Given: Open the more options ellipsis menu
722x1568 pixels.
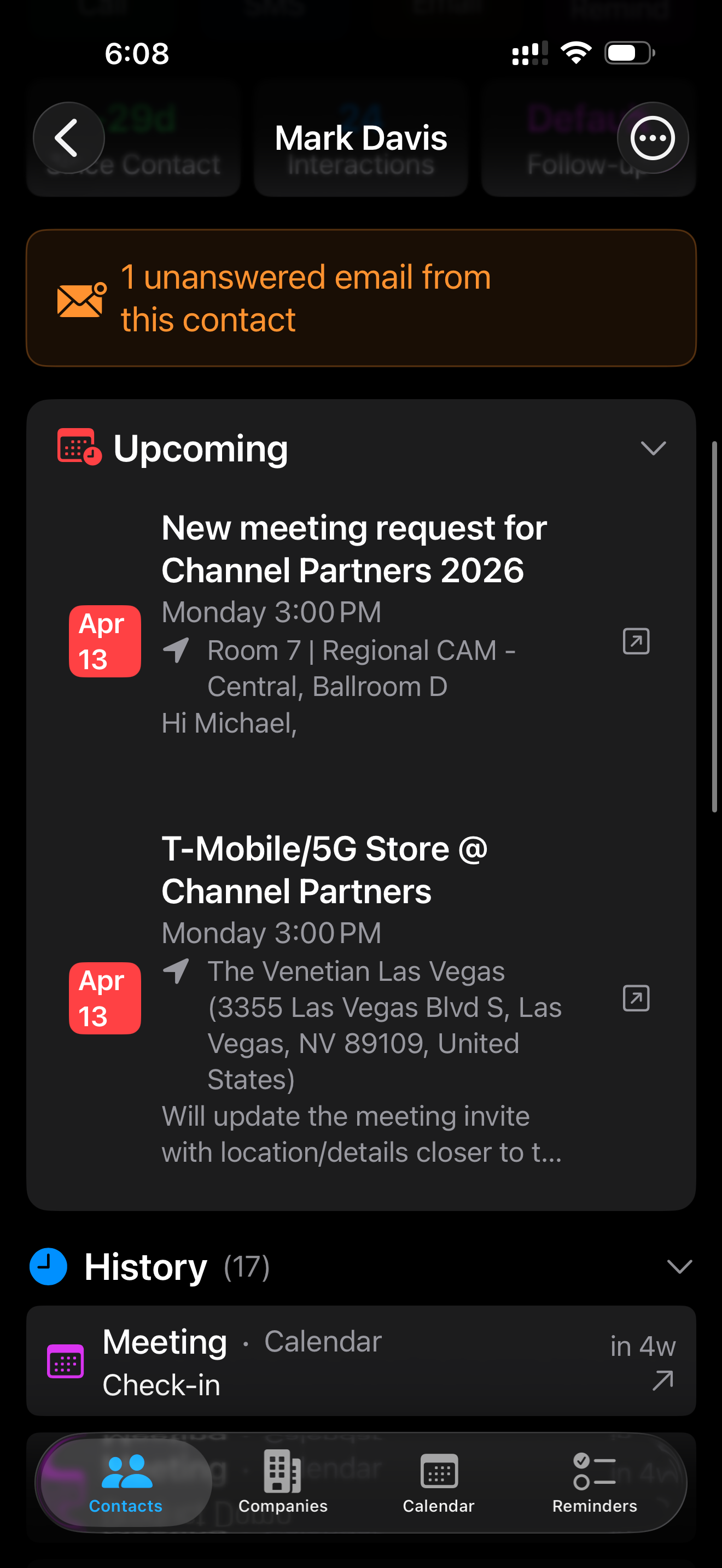Looking at the screenshot, I should coord(653,138).
